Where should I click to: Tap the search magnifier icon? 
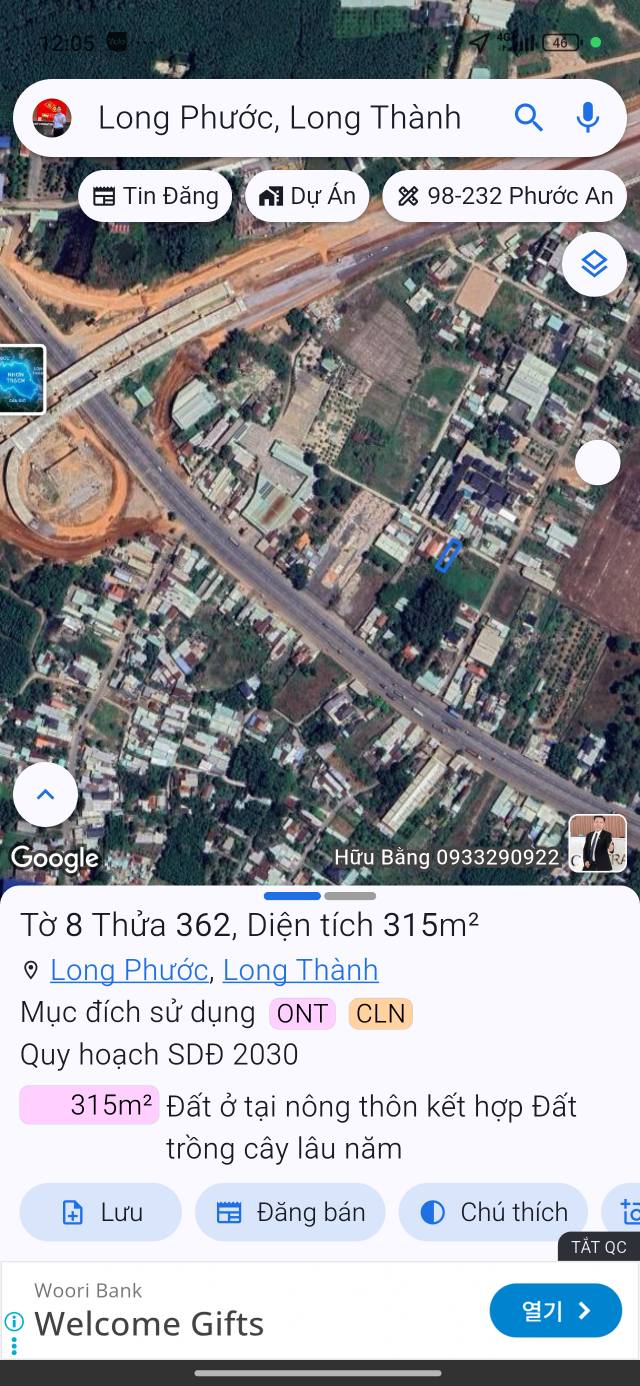coord(528,118)
